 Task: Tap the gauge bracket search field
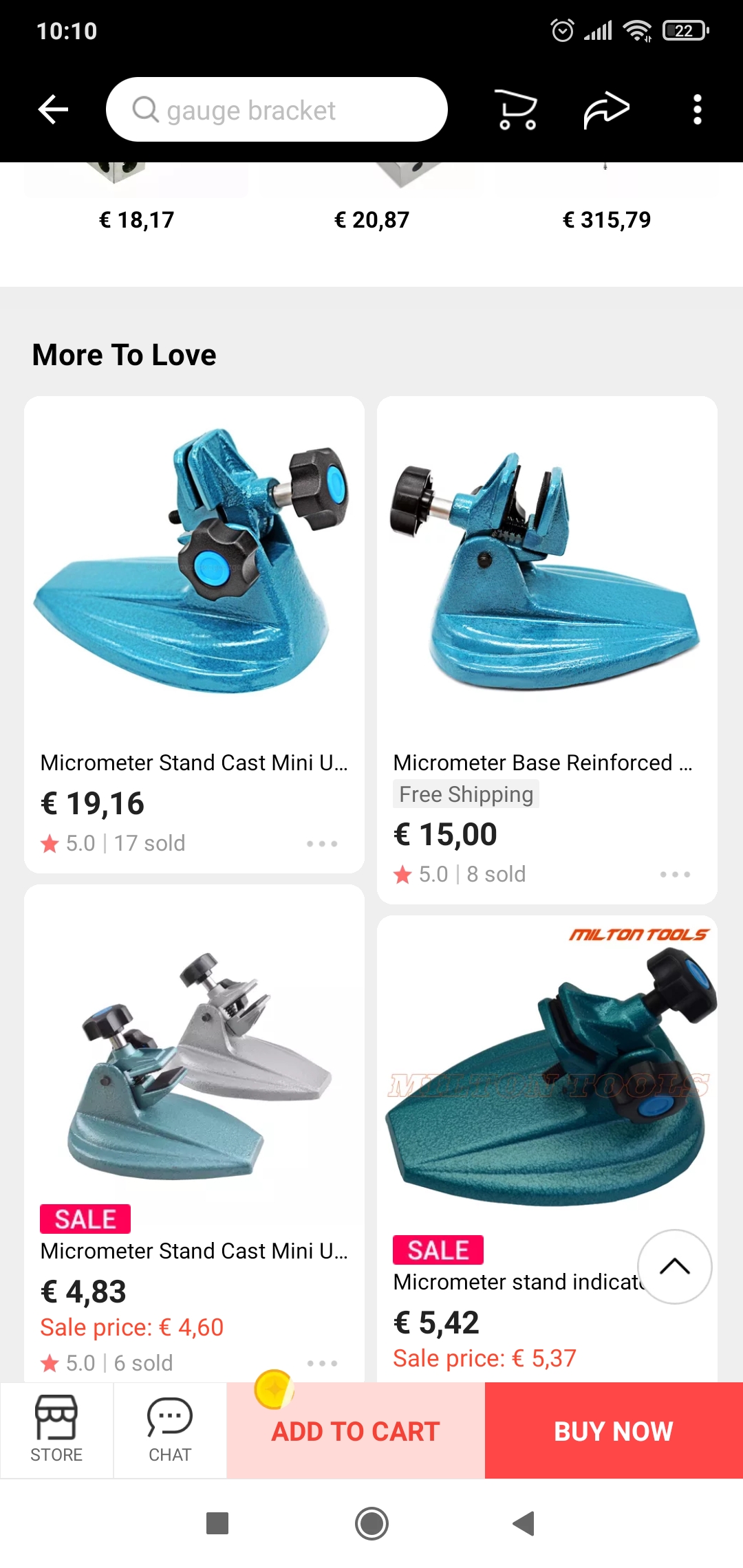coord(277,109)
